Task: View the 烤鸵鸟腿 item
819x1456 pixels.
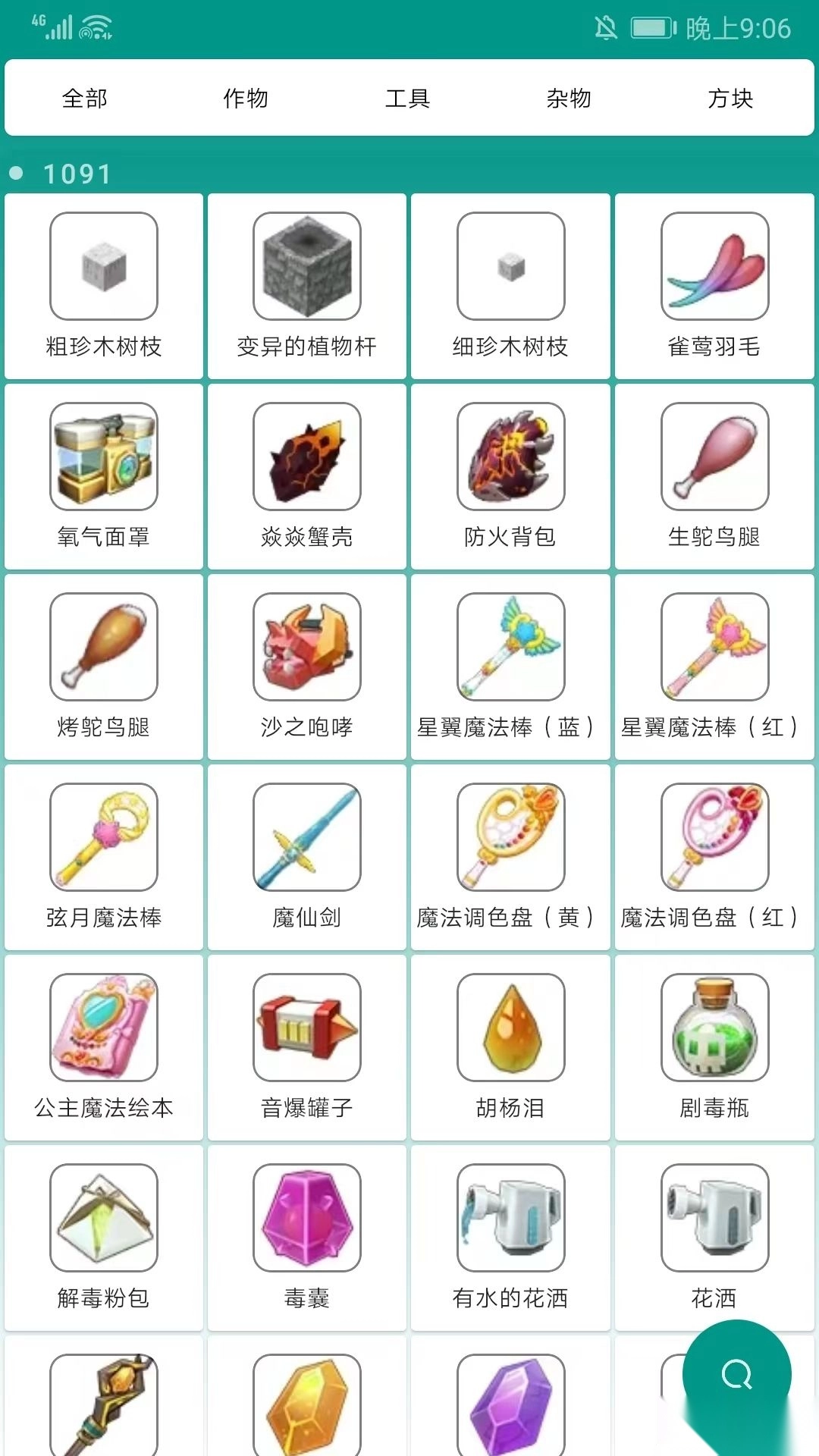Action: pyautogui.click(x=104, y=667)
